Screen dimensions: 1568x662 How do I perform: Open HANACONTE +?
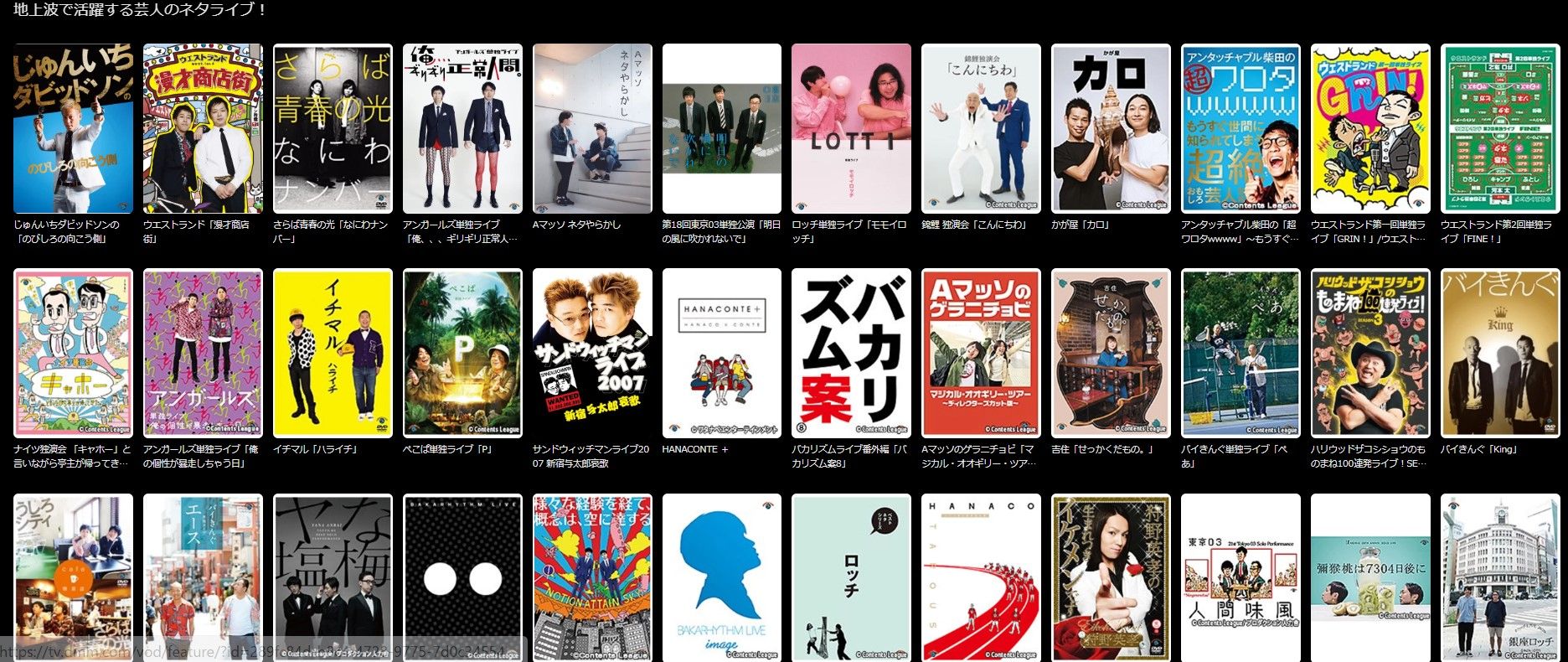click(722, 353)
